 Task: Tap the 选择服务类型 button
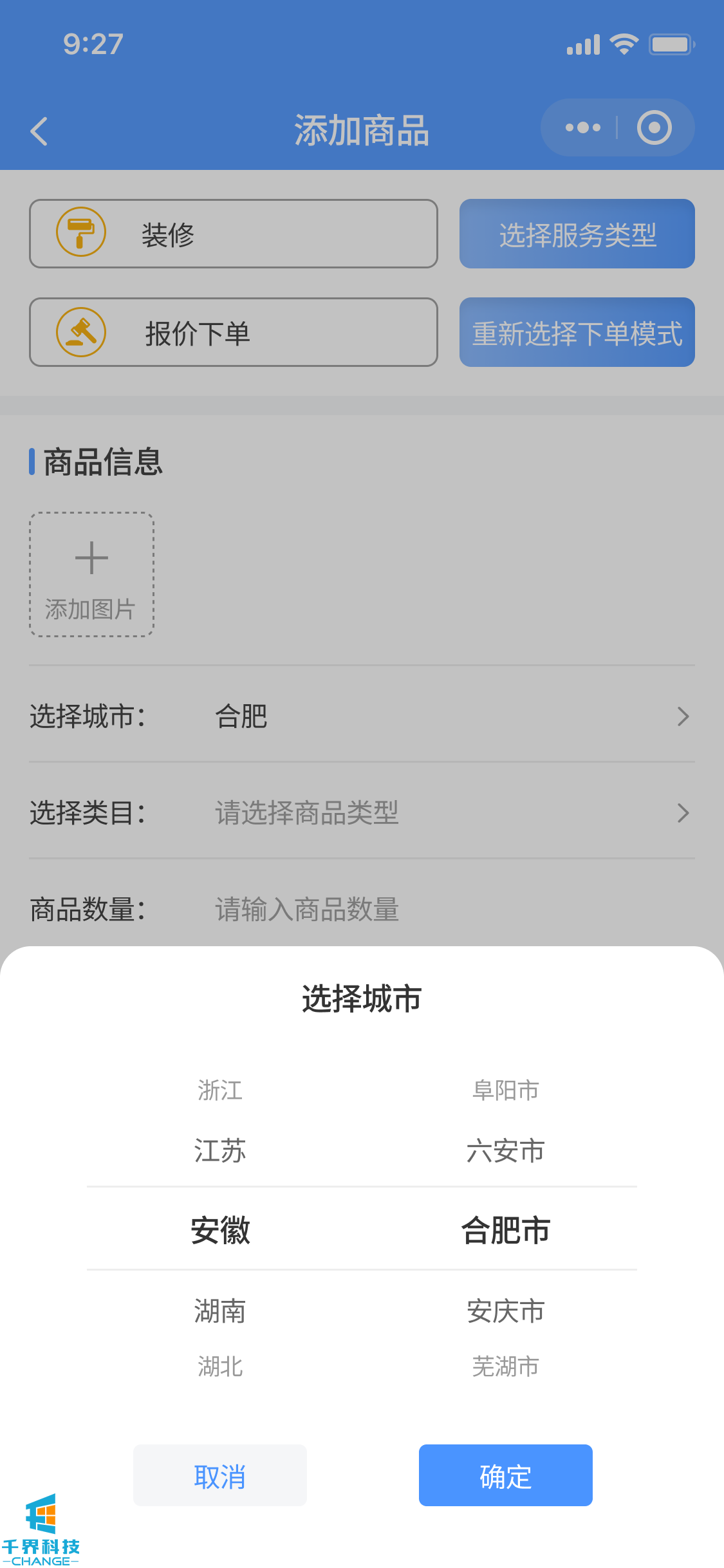[577, 234]
